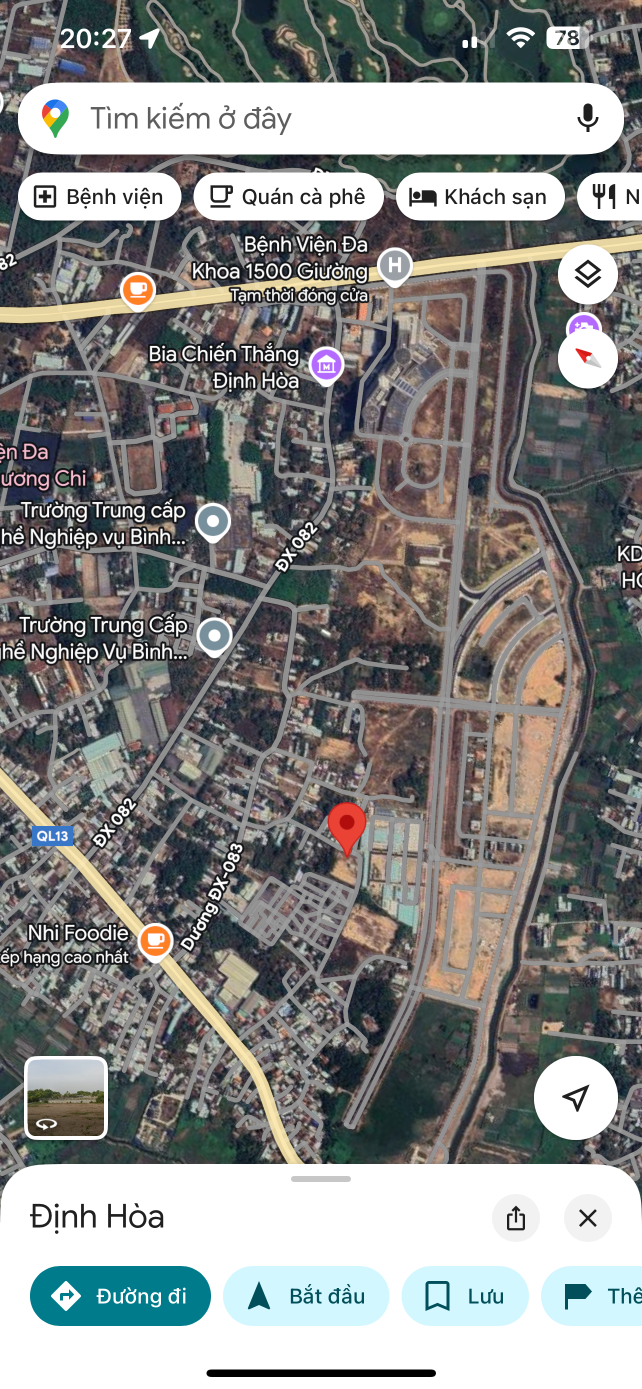Viewport: 642px width, 1389px height.
Task: Open the 'Bia Chiến Thắng Định Hòa' marker
Action: click(x=326, y=365)
